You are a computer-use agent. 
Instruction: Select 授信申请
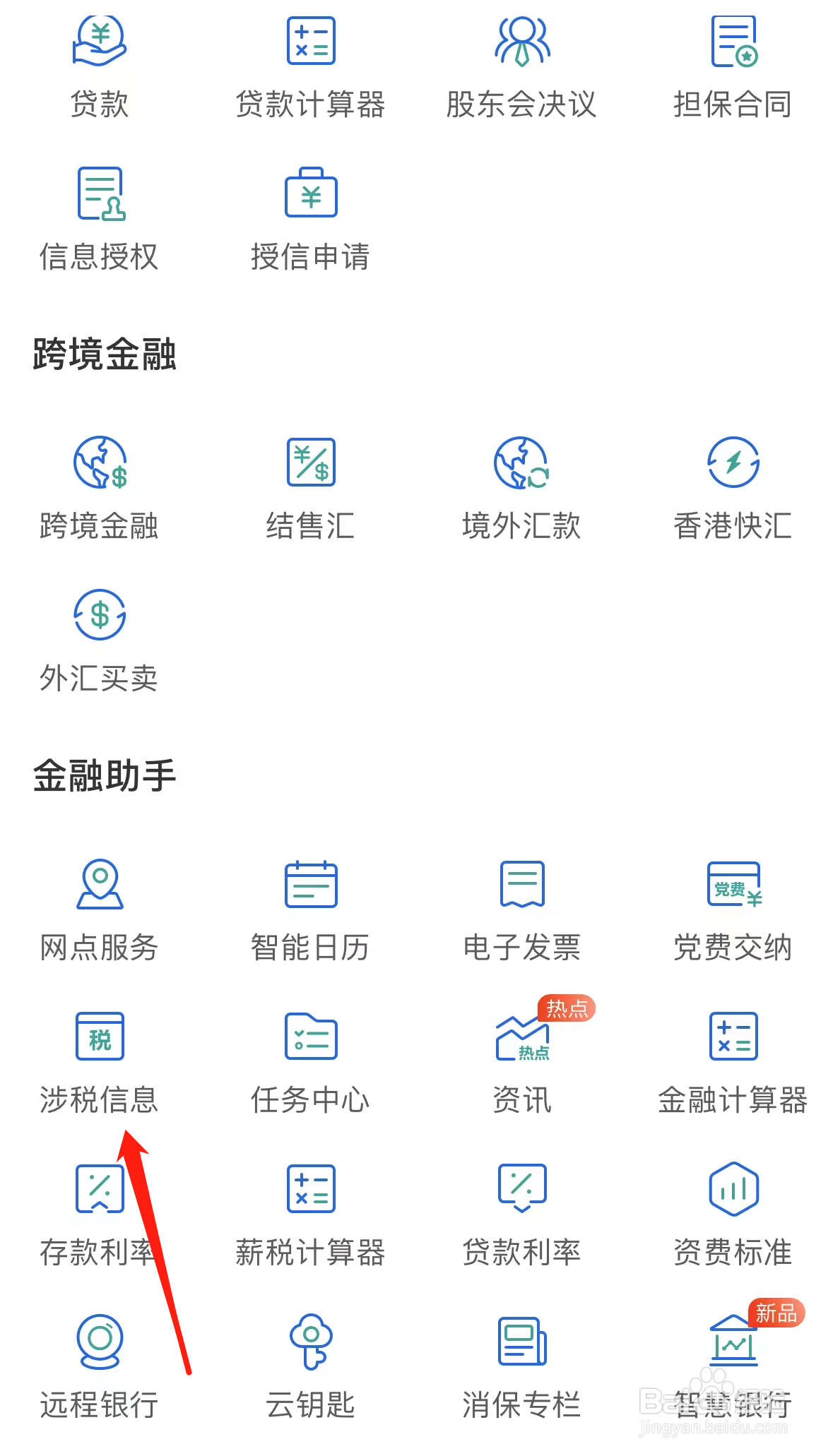(x=311, y=220)
